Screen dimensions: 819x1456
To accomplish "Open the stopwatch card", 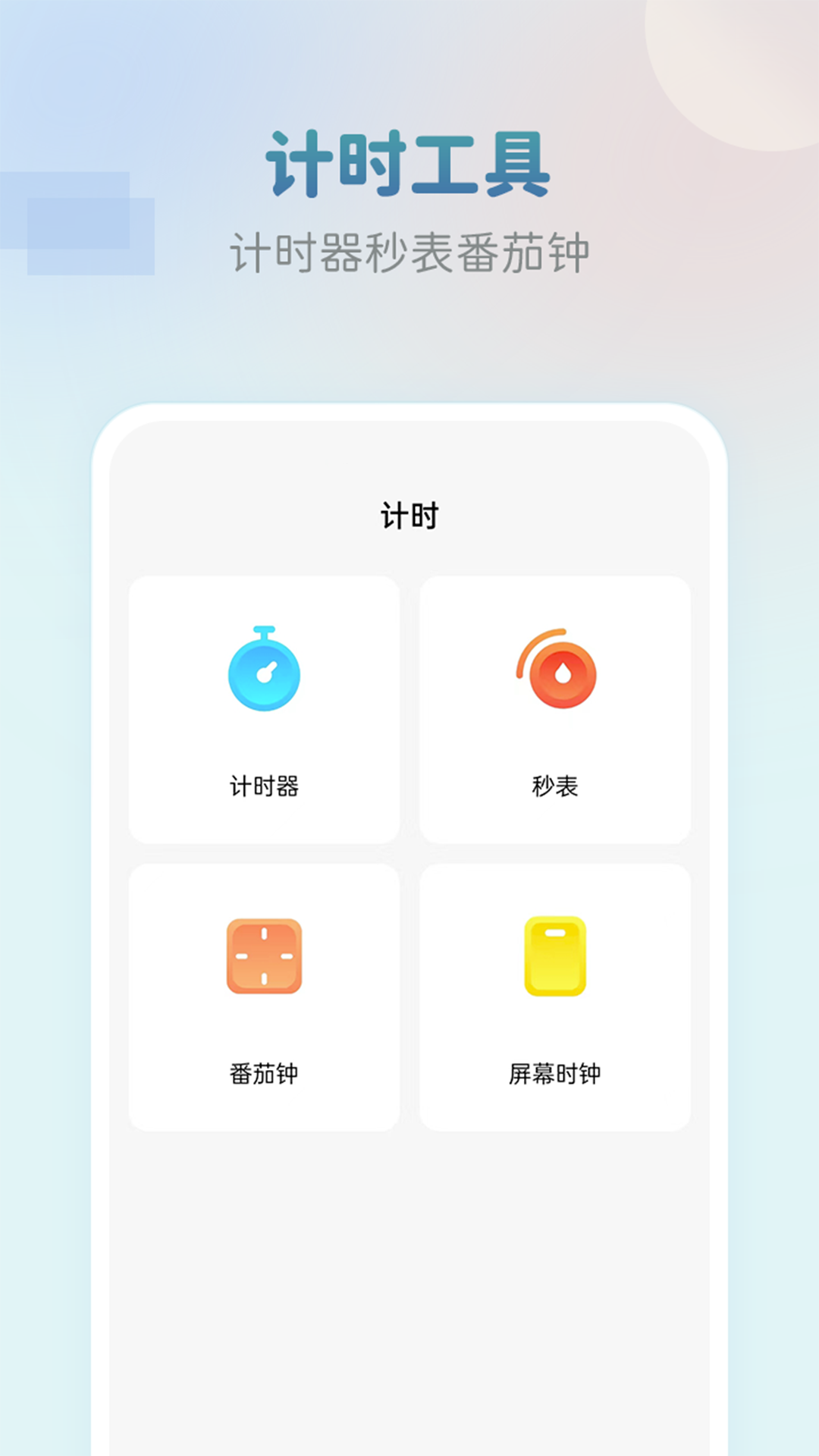I will (554, 709).
